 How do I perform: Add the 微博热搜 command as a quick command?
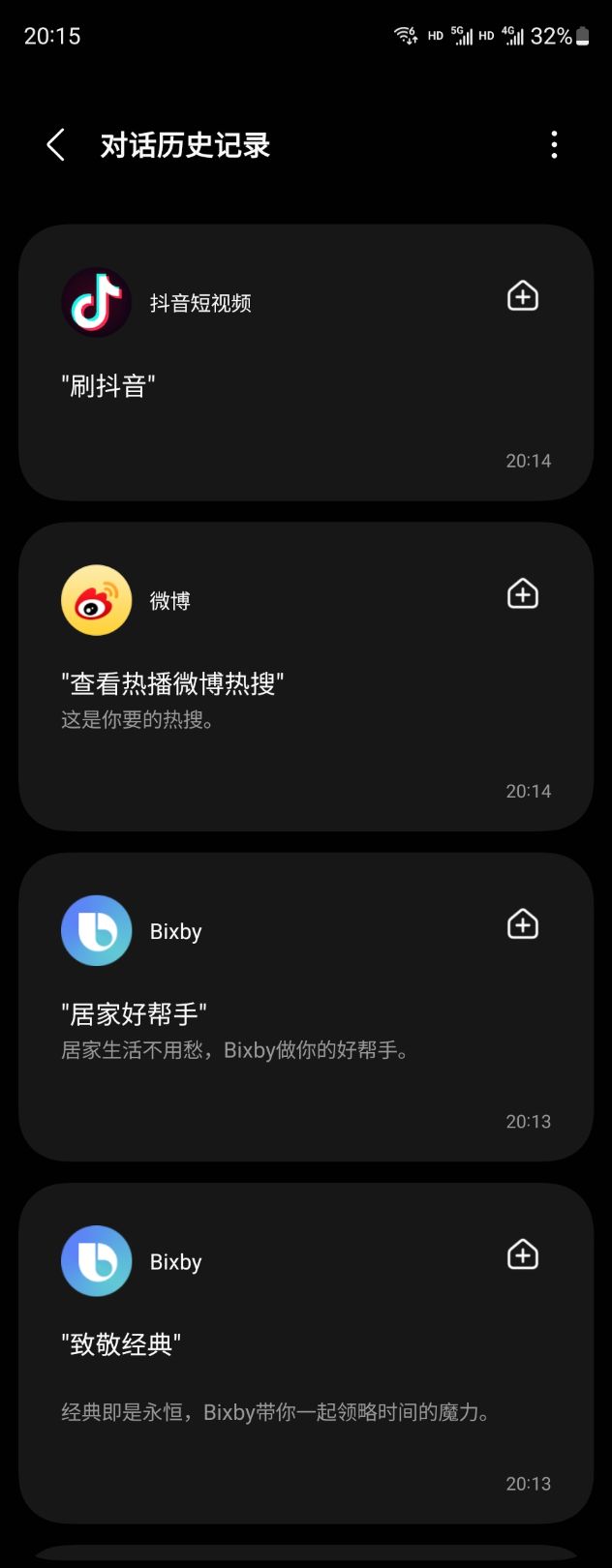point(523,593)
